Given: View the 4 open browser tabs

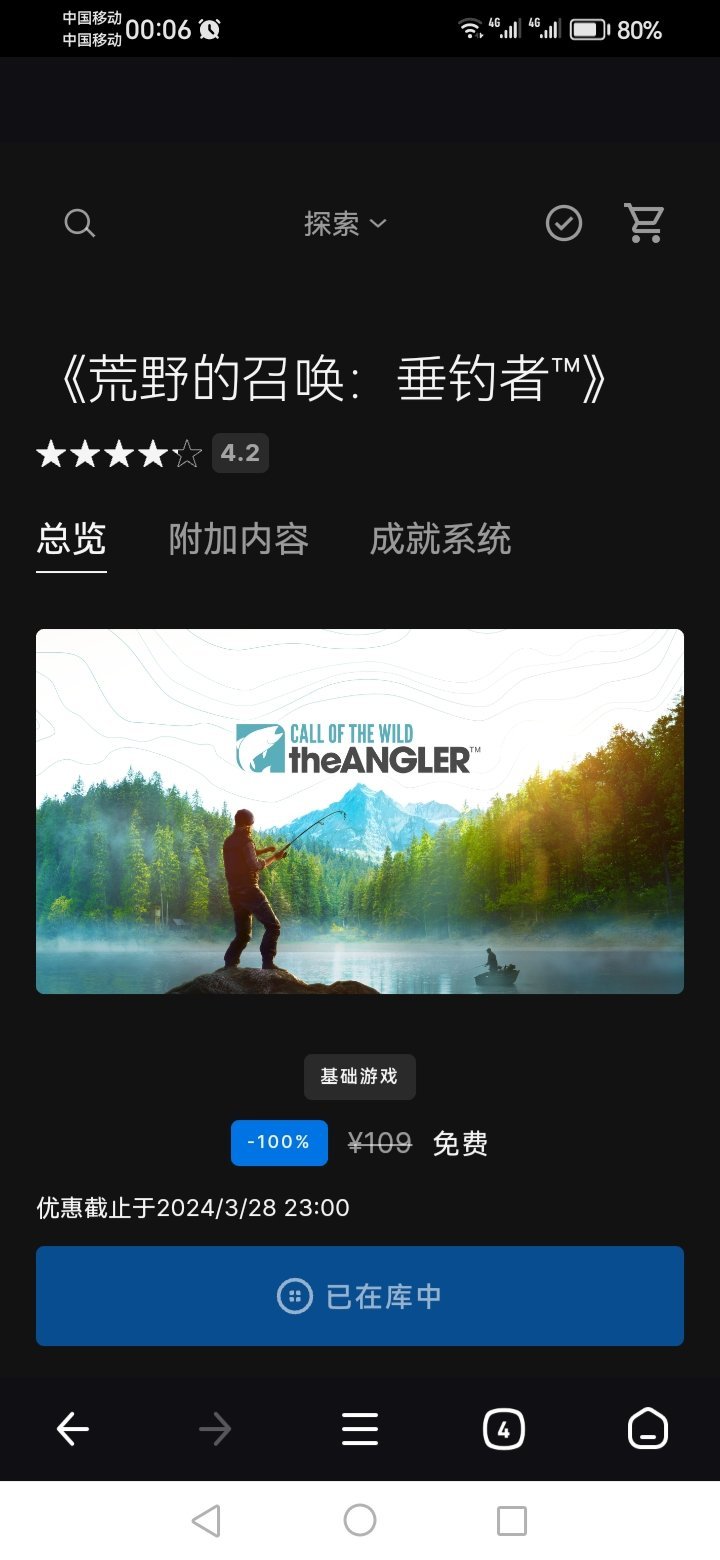Looking at the screenshot, I should tap(503, 1430).
